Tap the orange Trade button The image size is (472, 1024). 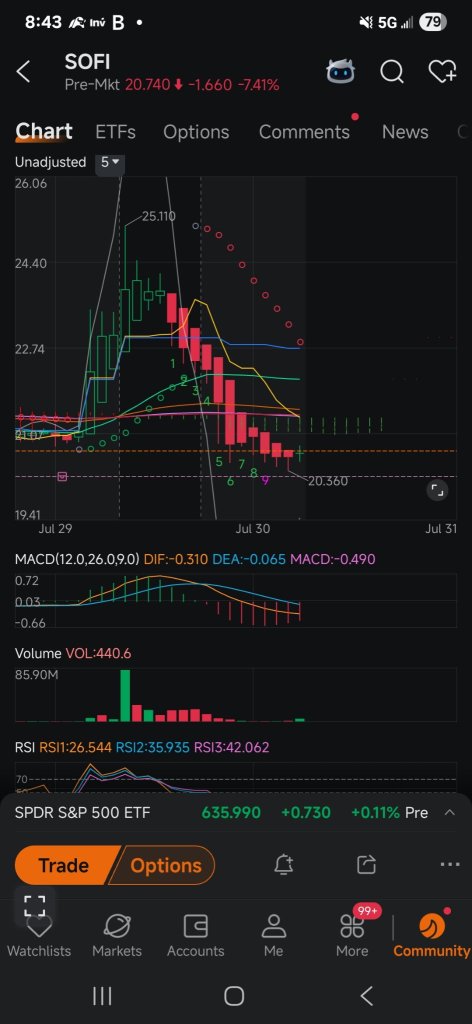pyautogui.click(x=63, y=865)
